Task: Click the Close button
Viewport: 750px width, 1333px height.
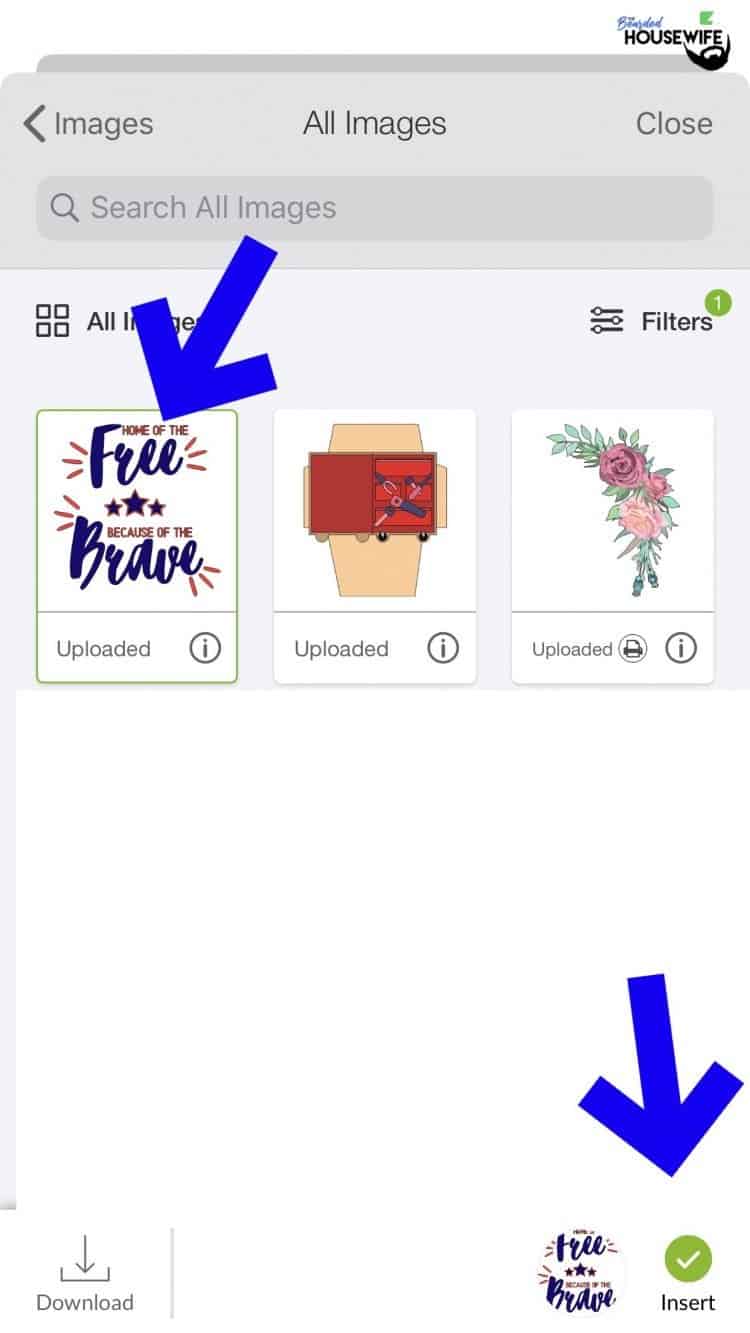Action: tap(674, 123)
